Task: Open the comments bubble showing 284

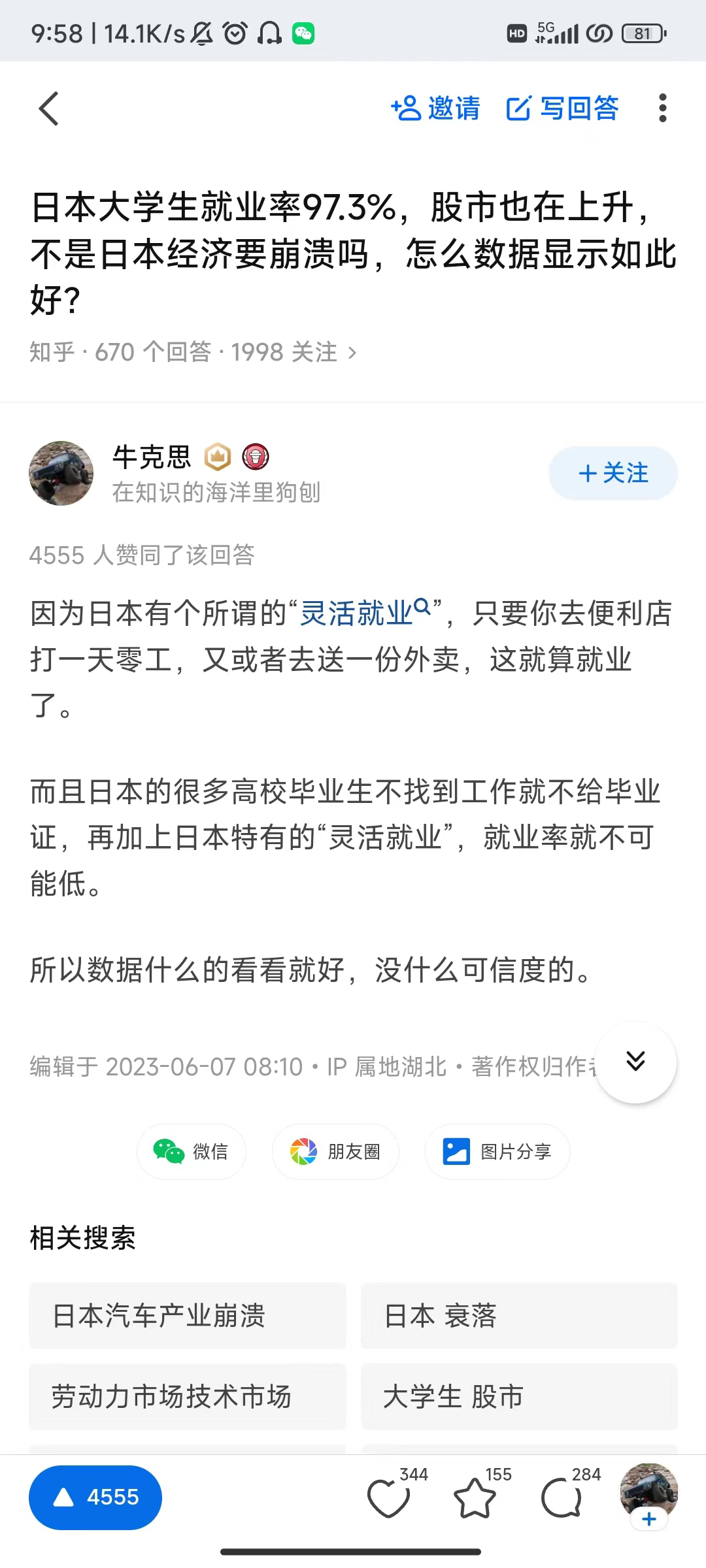Action: 562,1497
